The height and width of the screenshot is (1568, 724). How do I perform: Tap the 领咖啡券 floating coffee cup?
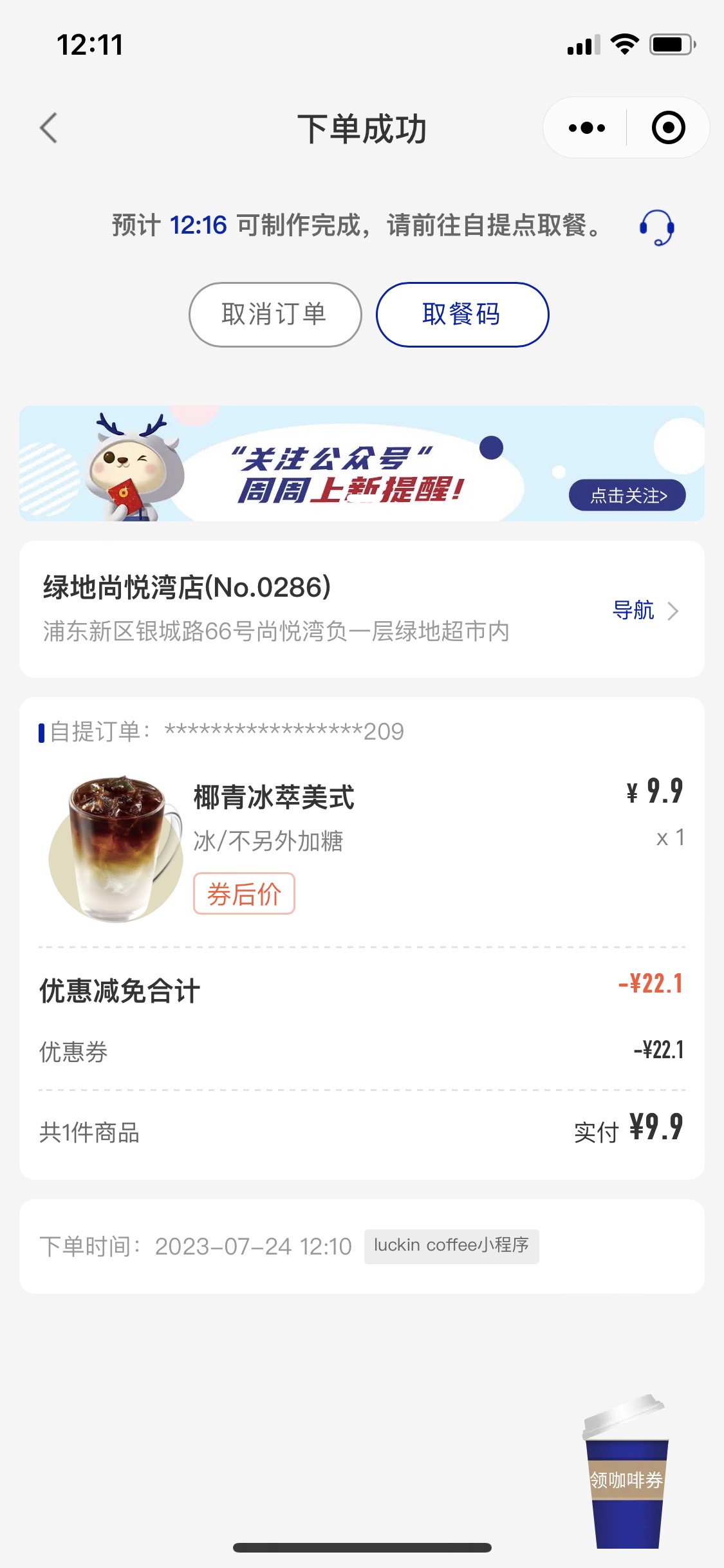coord(626,1472)
